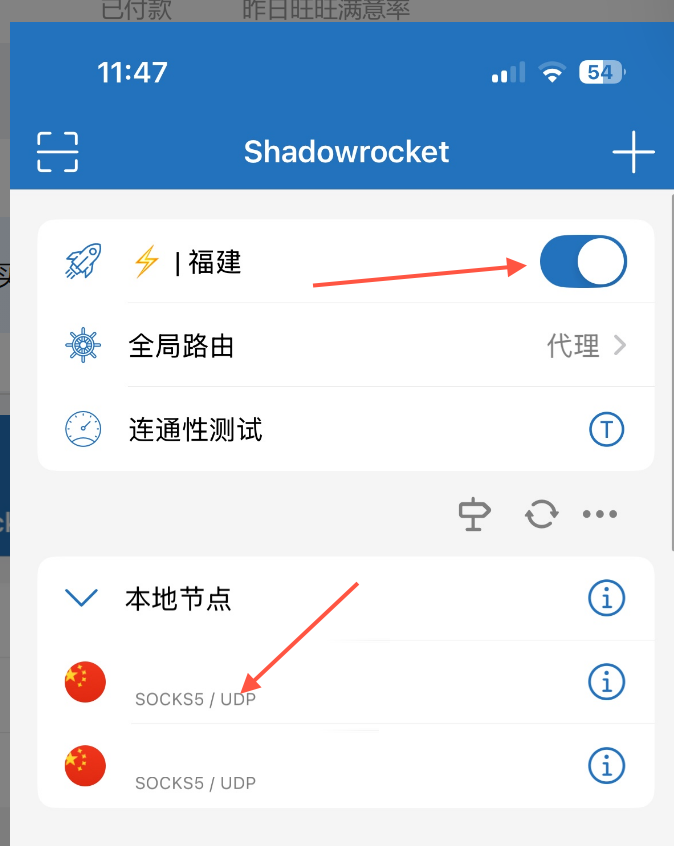Open 全局路由 routing mode settings

point(345,346)
